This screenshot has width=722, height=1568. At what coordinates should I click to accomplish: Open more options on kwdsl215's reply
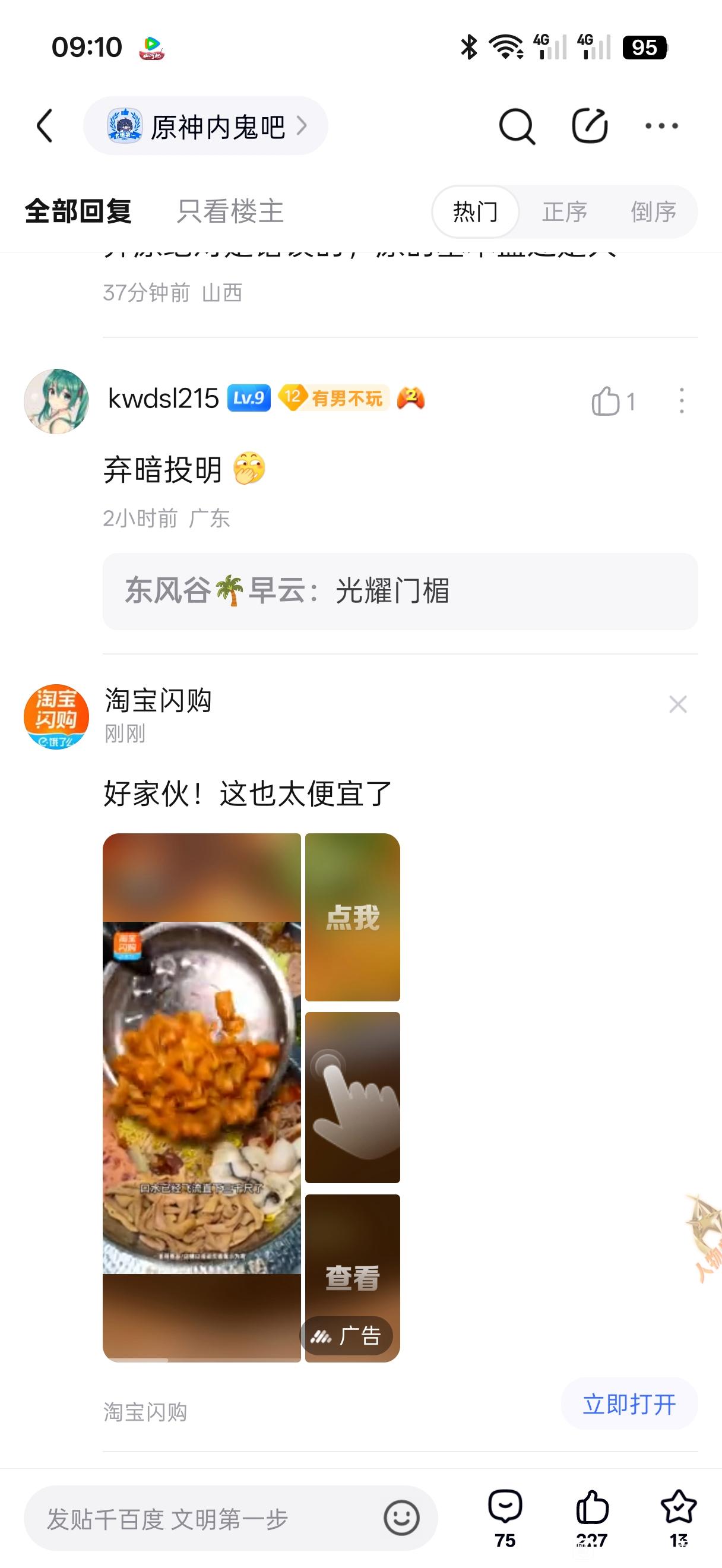click(x=681, y=402)
